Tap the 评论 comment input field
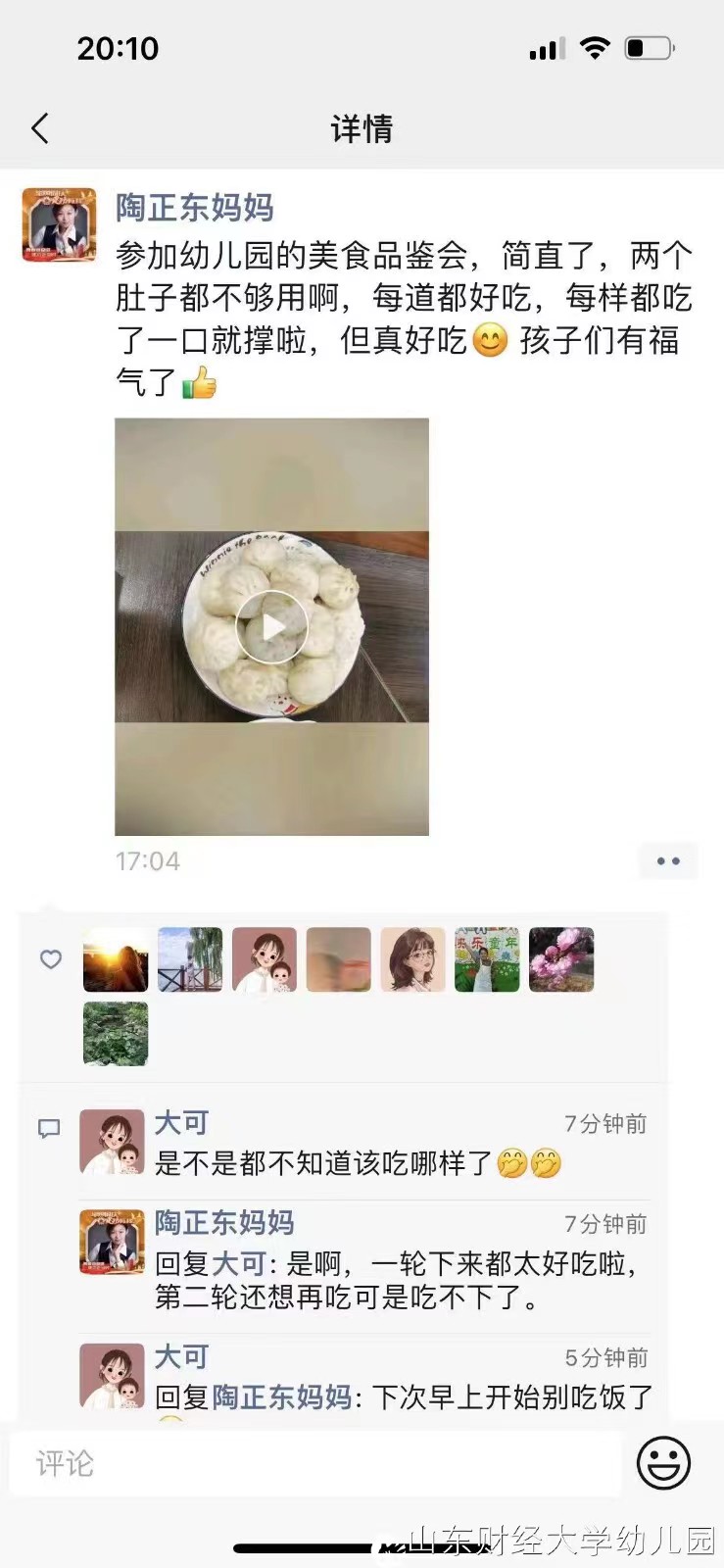The height and width of the screenshot is (1568, 724). 314,1463
